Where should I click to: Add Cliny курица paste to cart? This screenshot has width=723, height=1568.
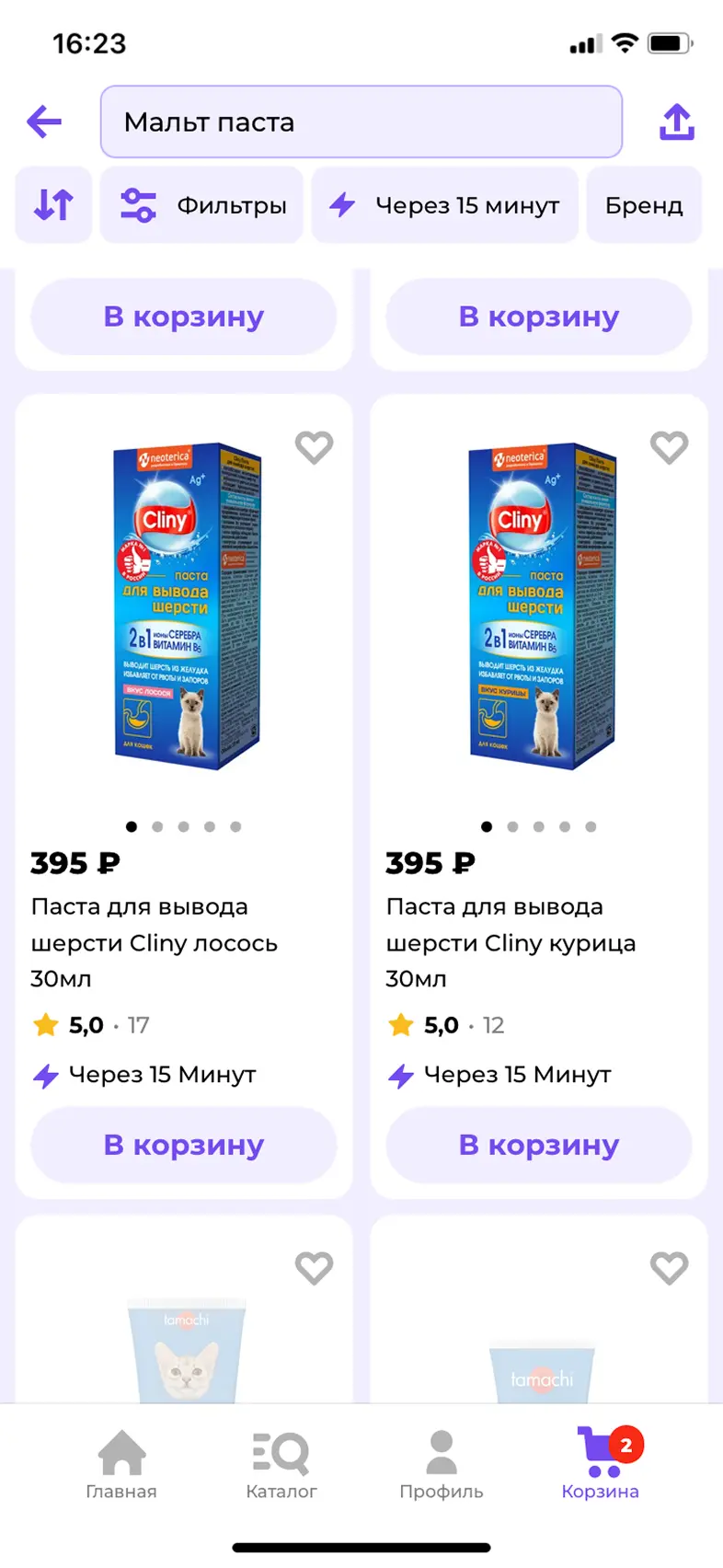coord(539,1145)
